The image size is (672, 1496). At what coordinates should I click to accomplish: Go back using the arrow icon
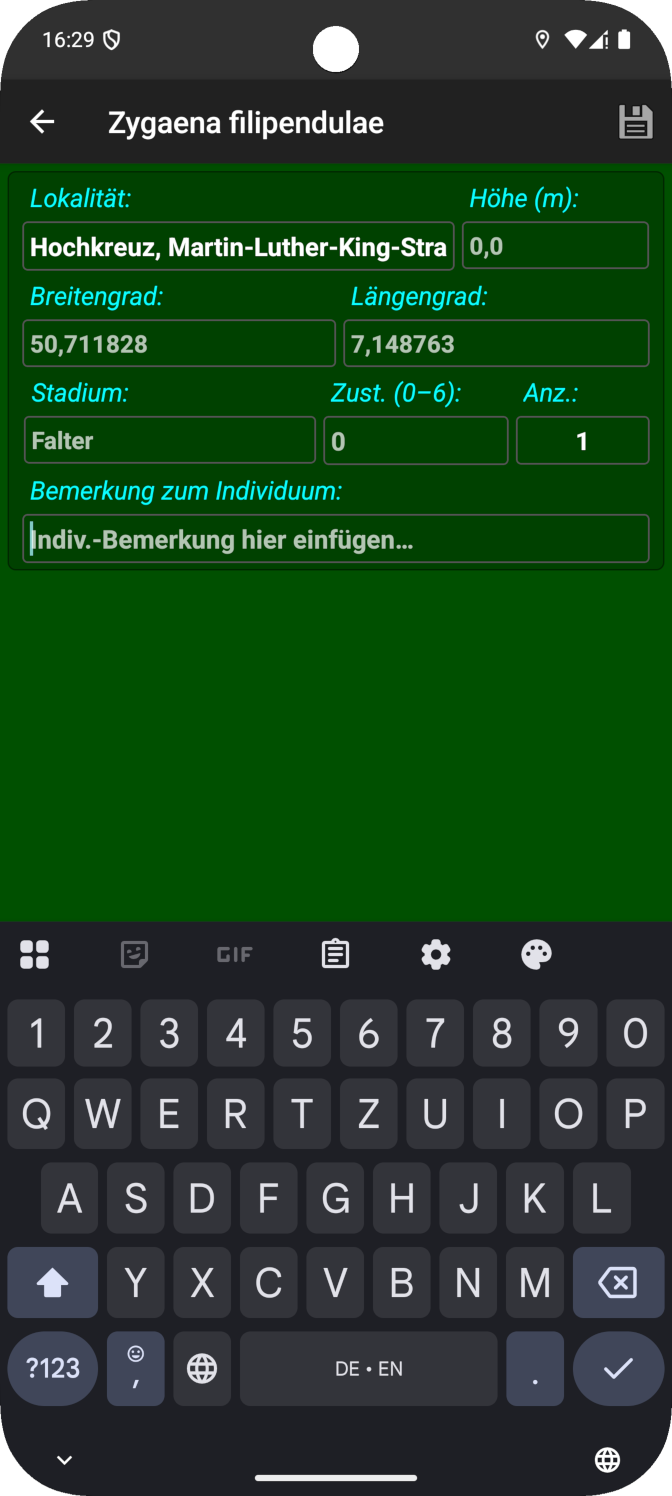tap(42, 122)
